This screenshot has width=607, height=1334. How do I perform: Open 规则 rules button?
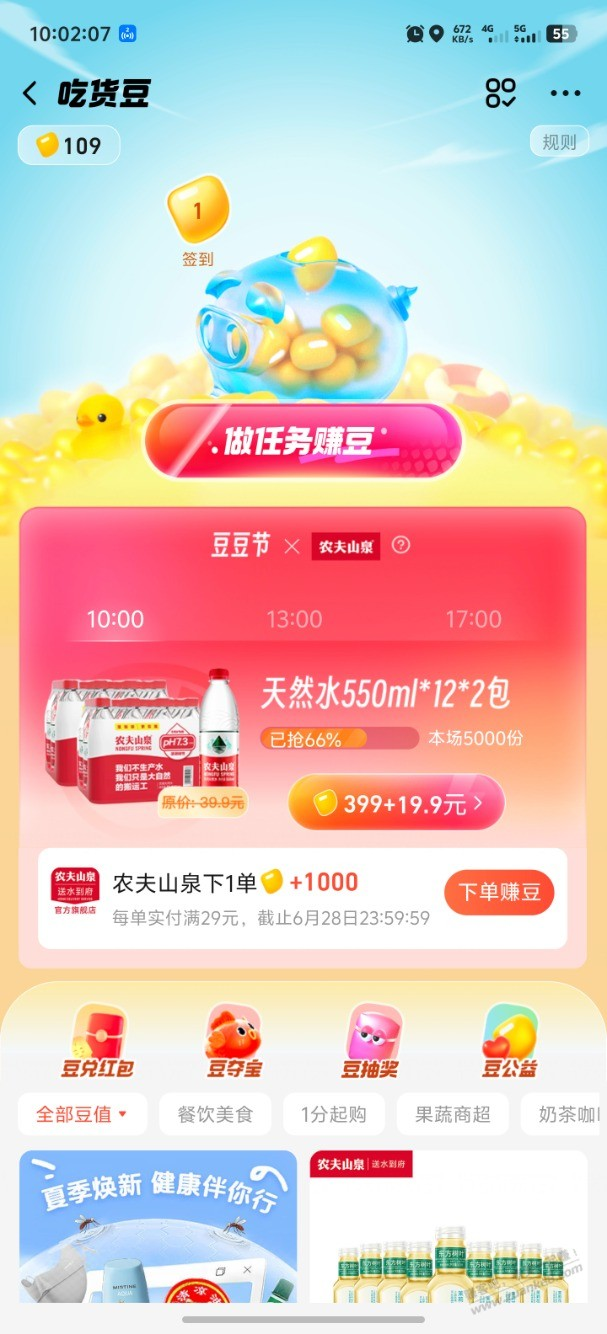(x=559, y=142)
